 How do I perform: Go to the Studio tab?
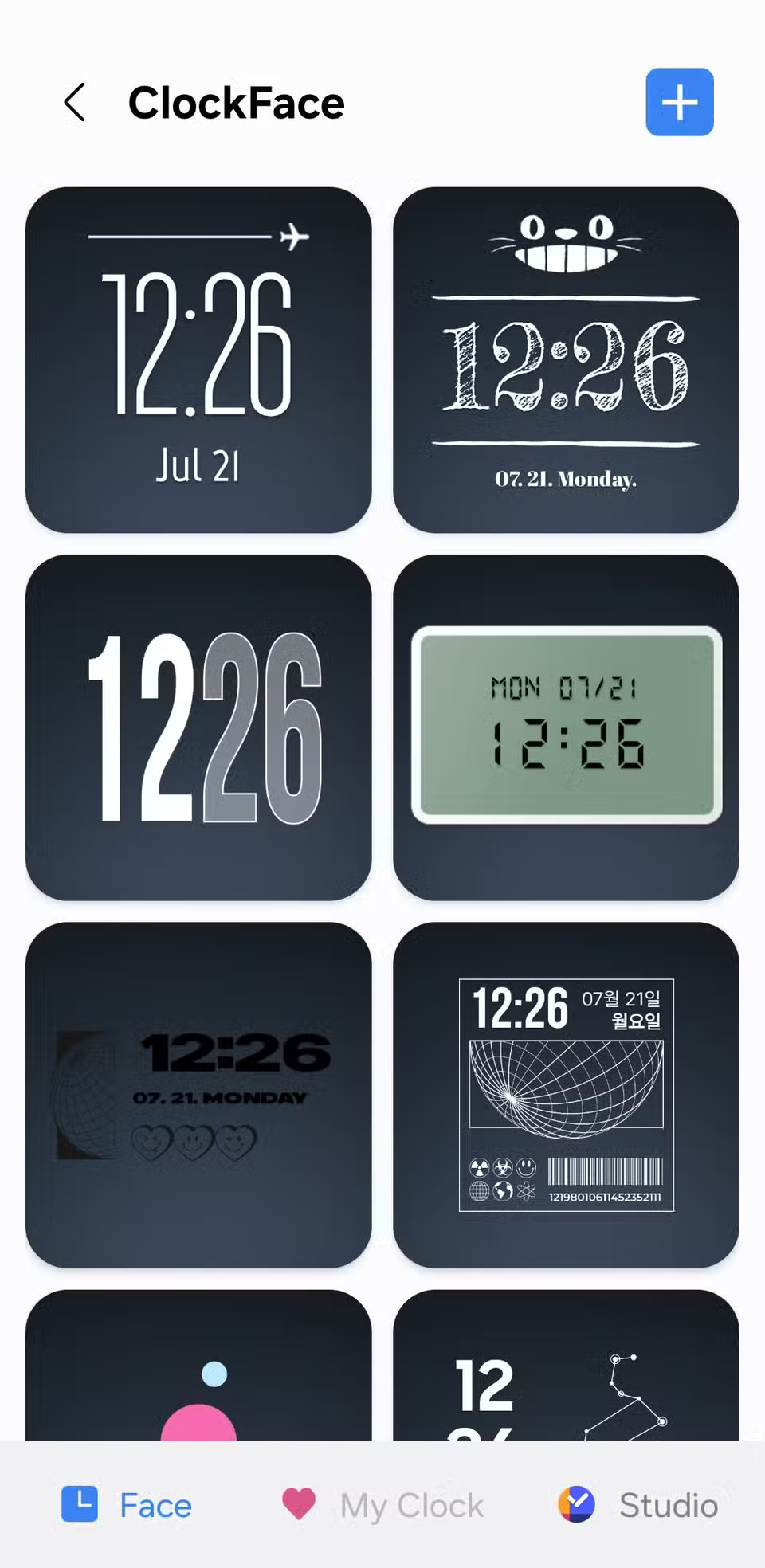(638, 1505)
